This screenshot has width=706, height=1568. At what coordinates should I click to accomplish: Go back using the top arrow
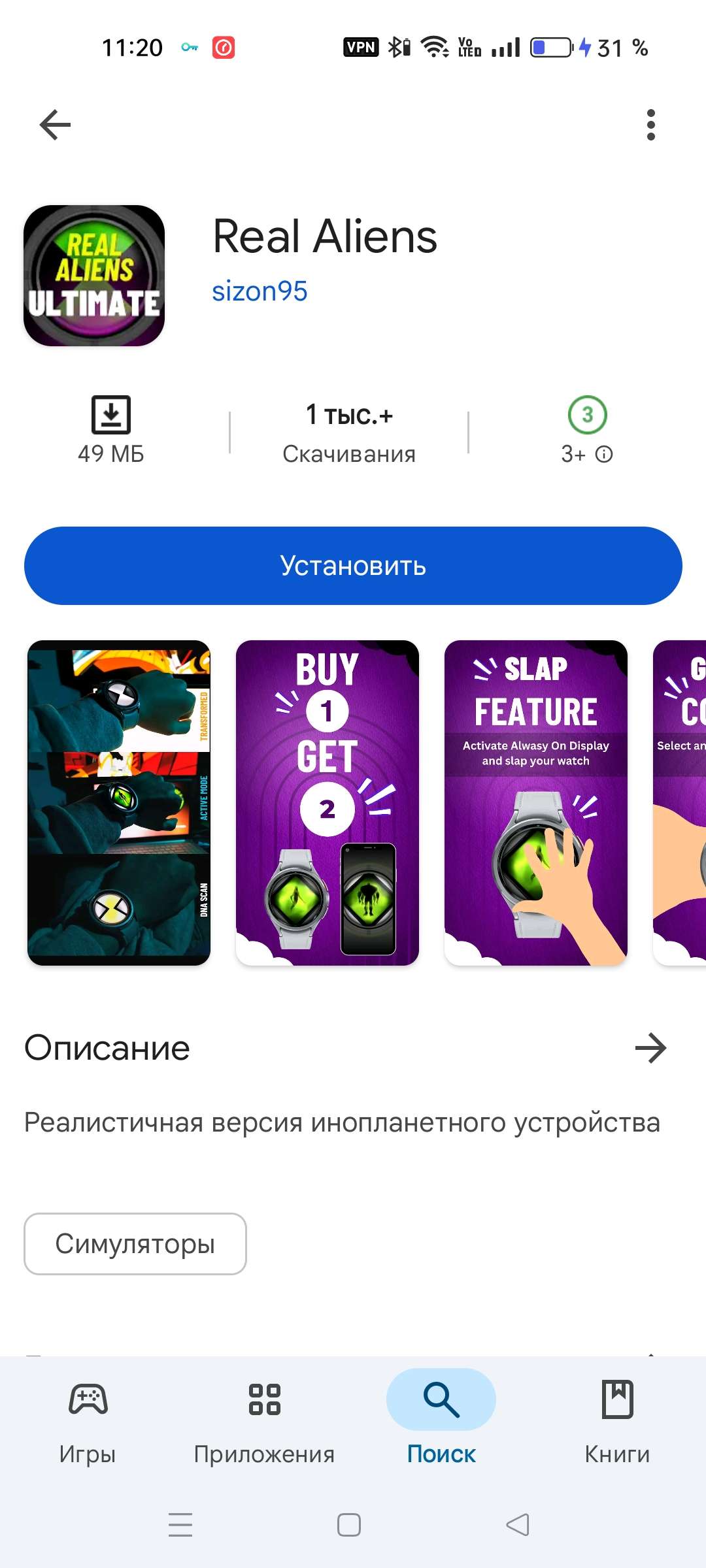55,125
